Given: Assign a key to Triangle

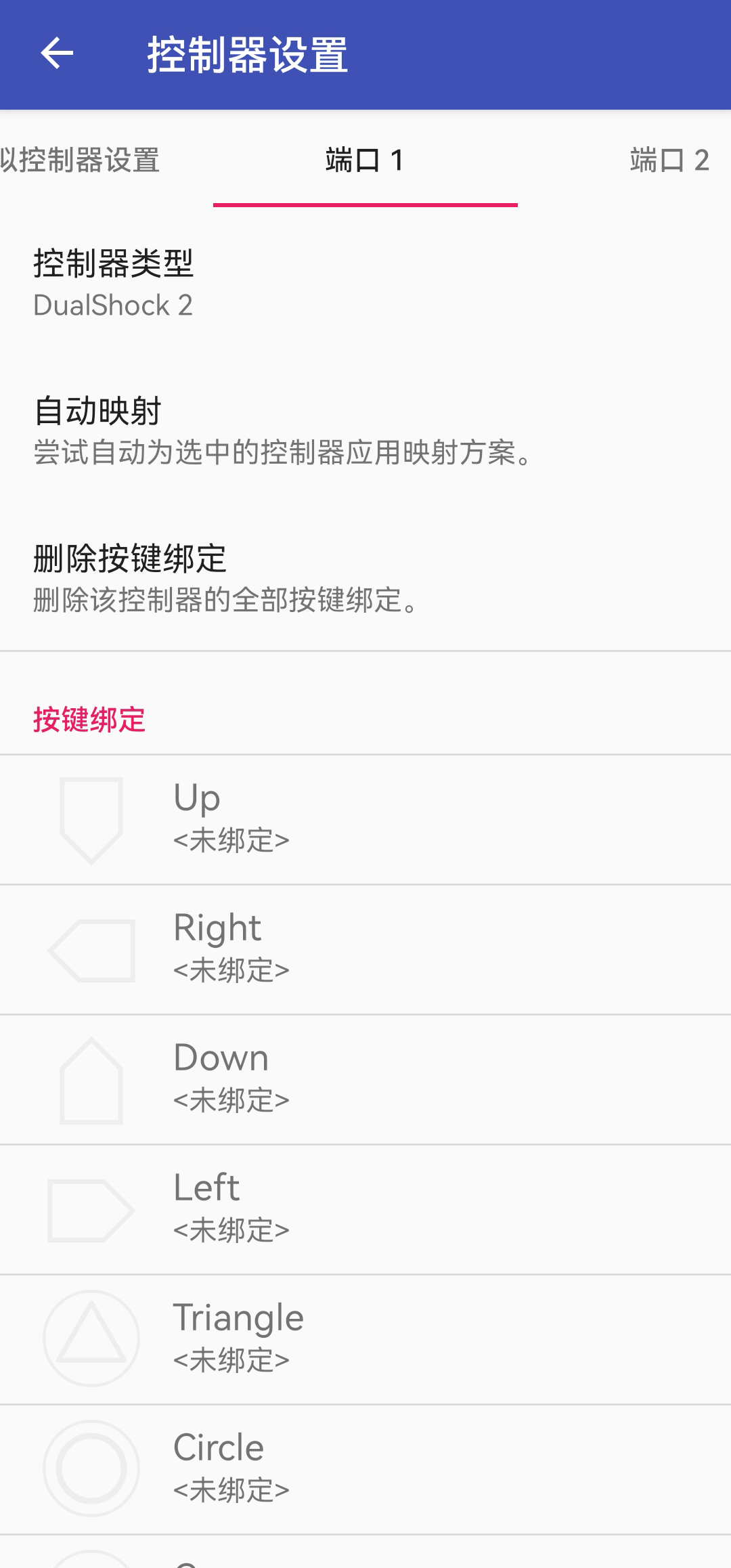Looking at the screenshot, I should point(365,1339).
